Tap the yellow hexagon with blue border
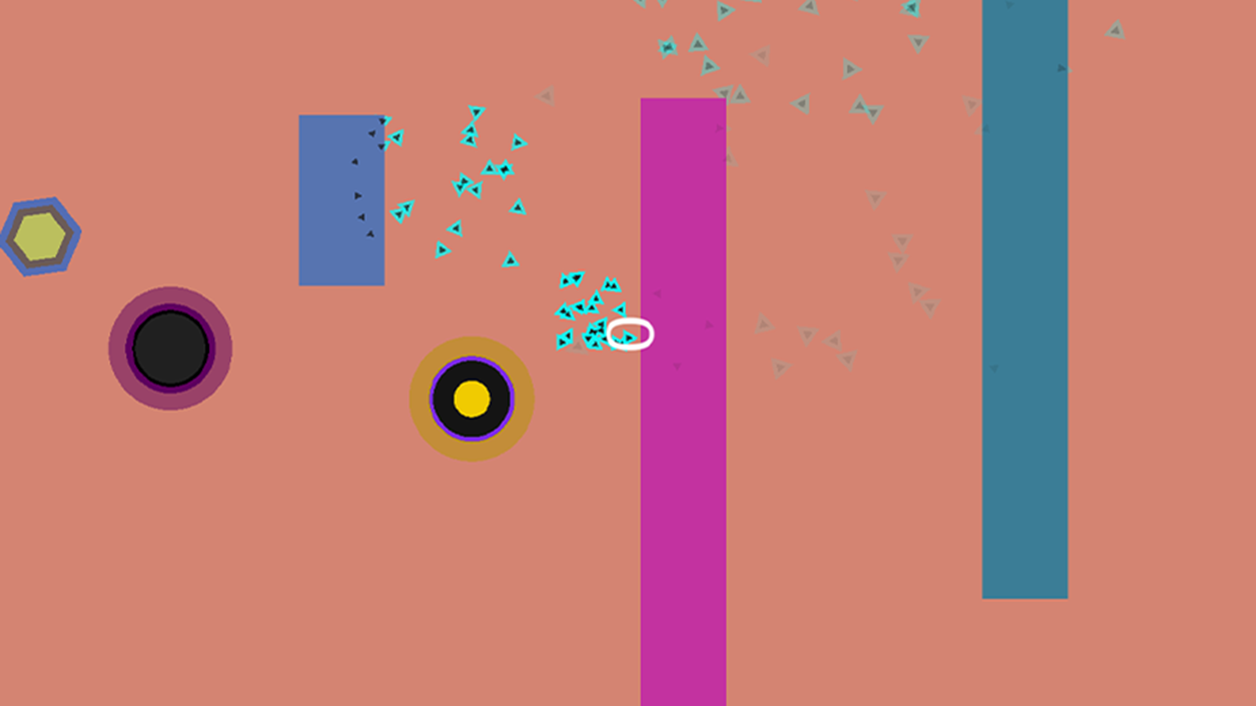The image size is (1256, 706). [40, 237]
